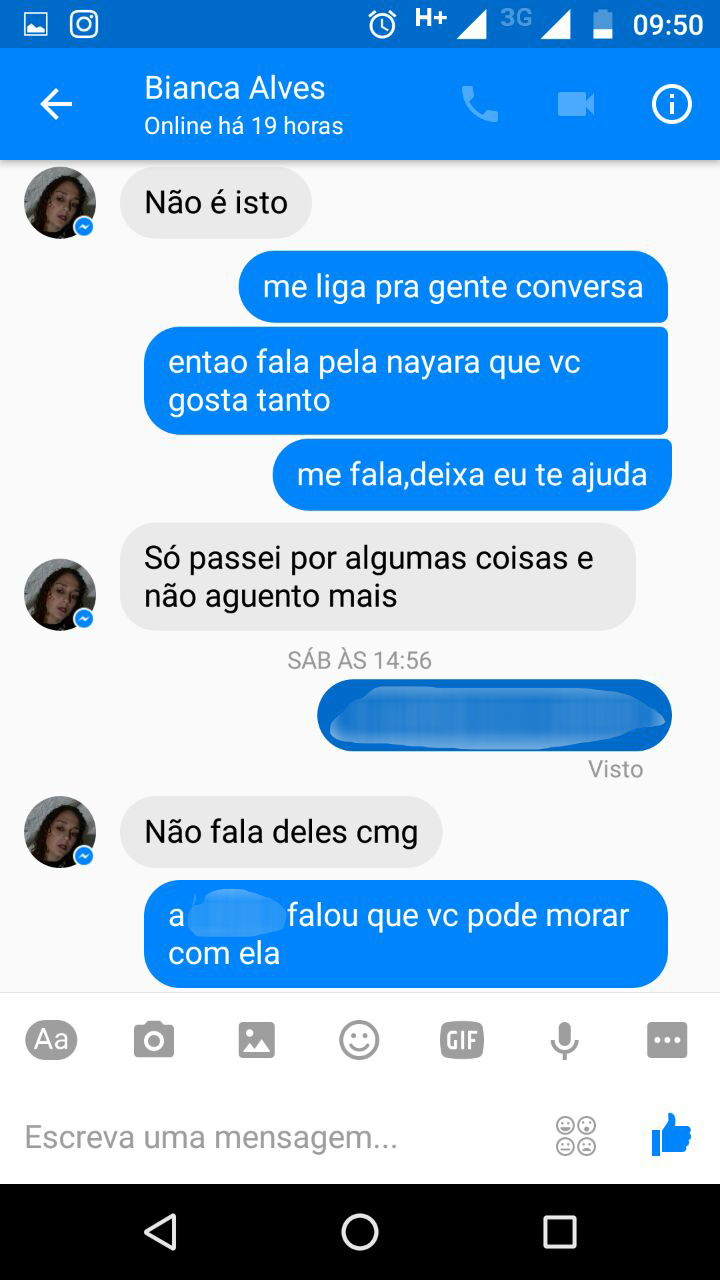
Task: Open the camera to take a photo
Action: click(x=154, y=1040)
